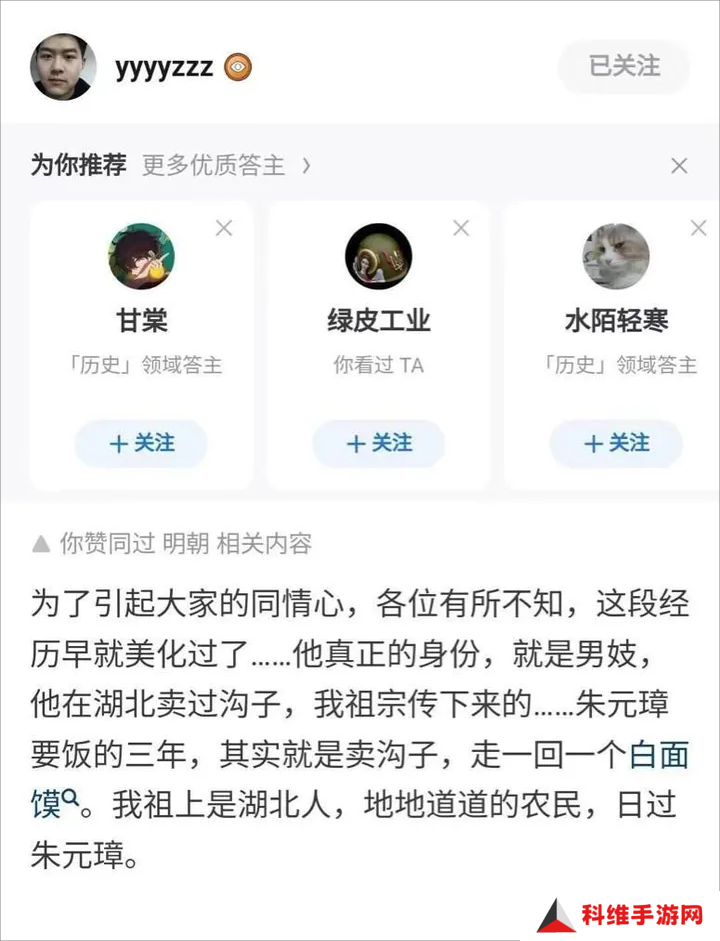Follow the user 甘棠

pos(141,443)
